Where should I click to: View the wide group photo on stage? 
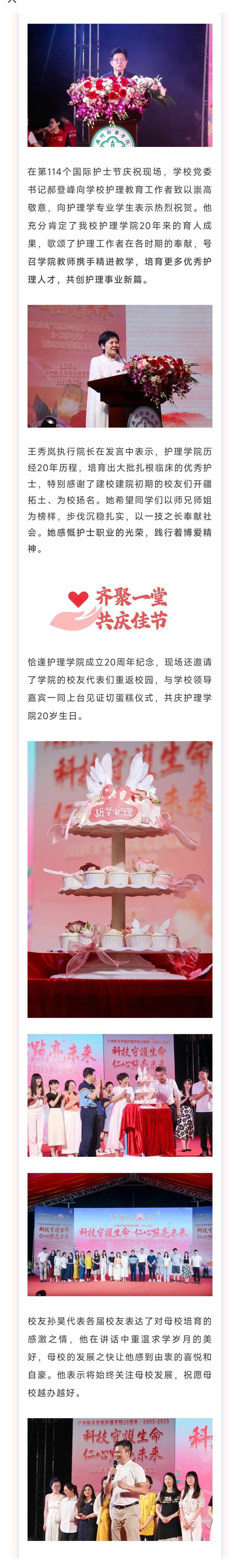click(120, 1235)
